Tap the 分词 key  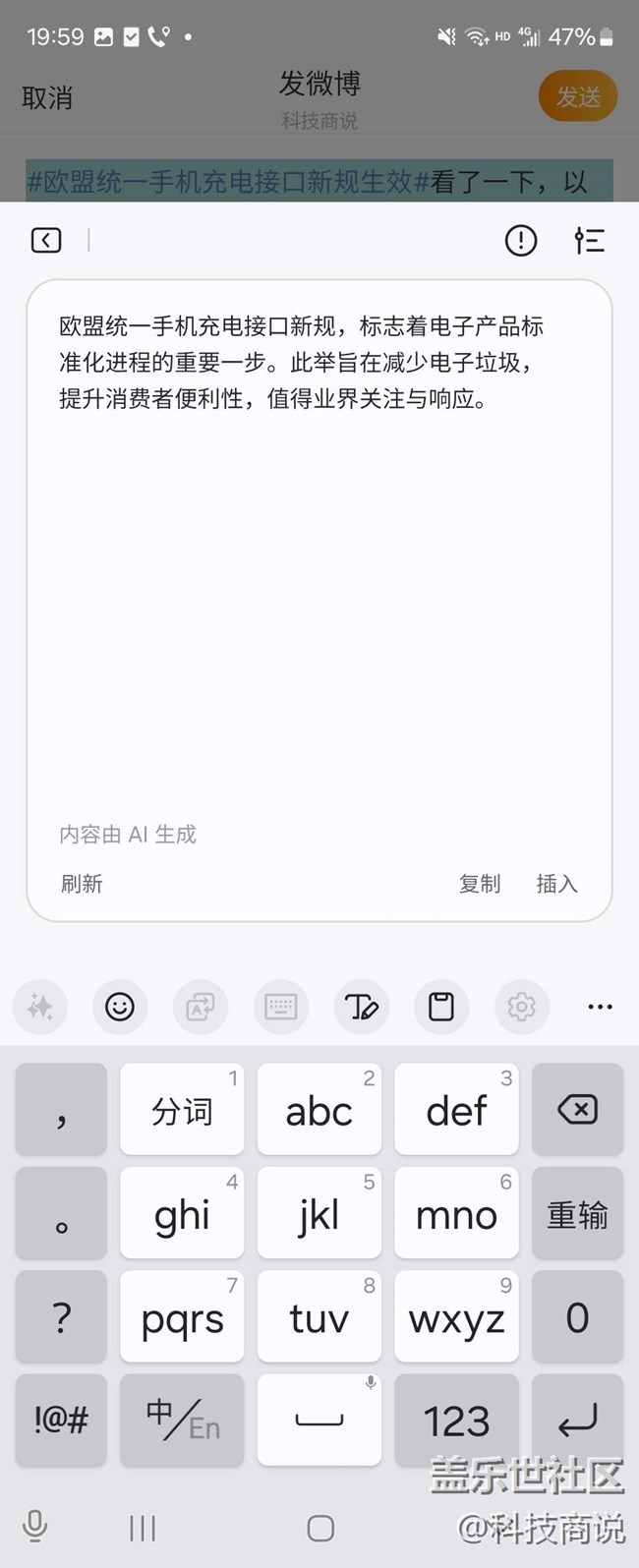[182, 1109]
